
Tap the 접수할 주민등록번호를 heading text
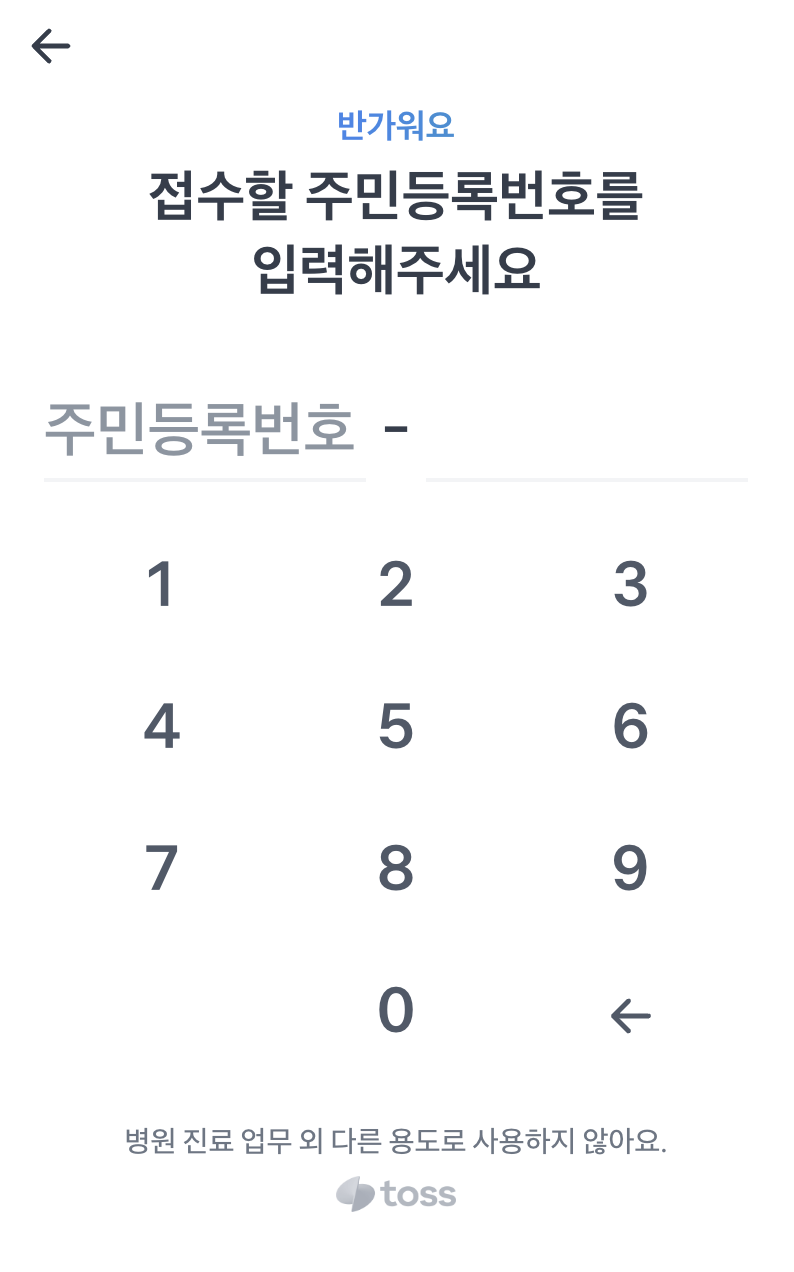point(397,195)
